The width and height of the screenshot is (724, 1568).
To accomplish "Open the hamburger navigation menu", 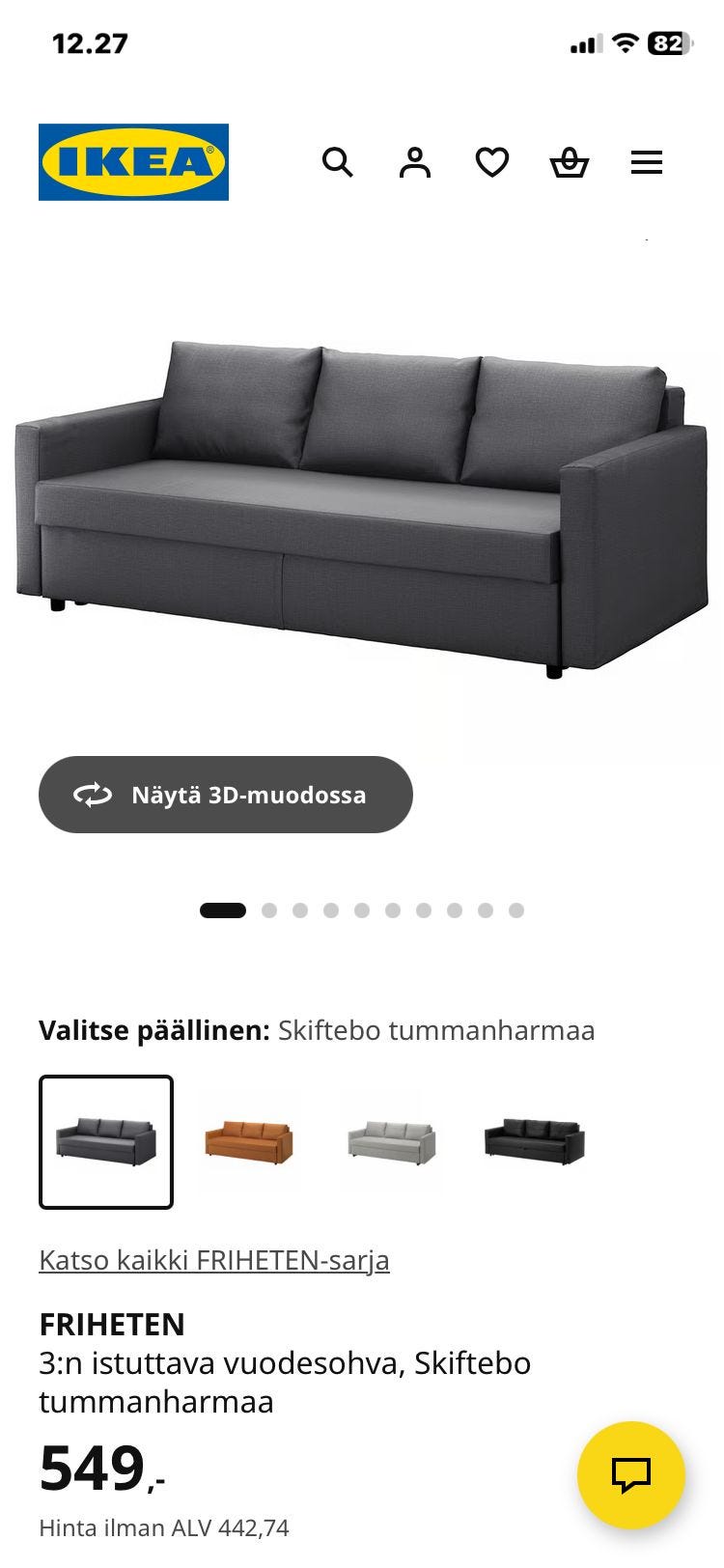I will [x=646, y=162].
